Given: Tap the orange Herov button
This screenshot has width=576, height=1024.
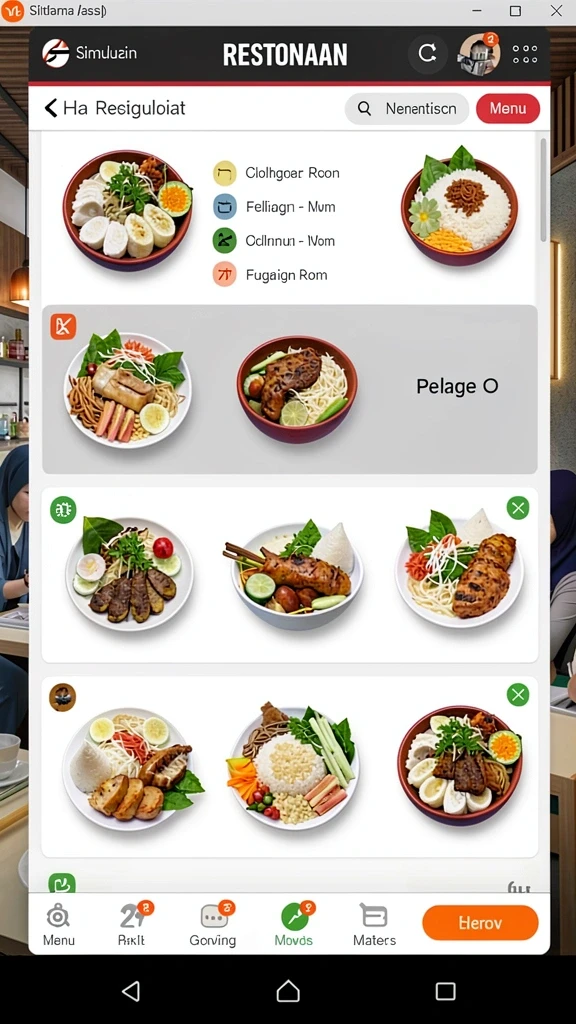Looking at the screenshot, I should coord(481,923).
